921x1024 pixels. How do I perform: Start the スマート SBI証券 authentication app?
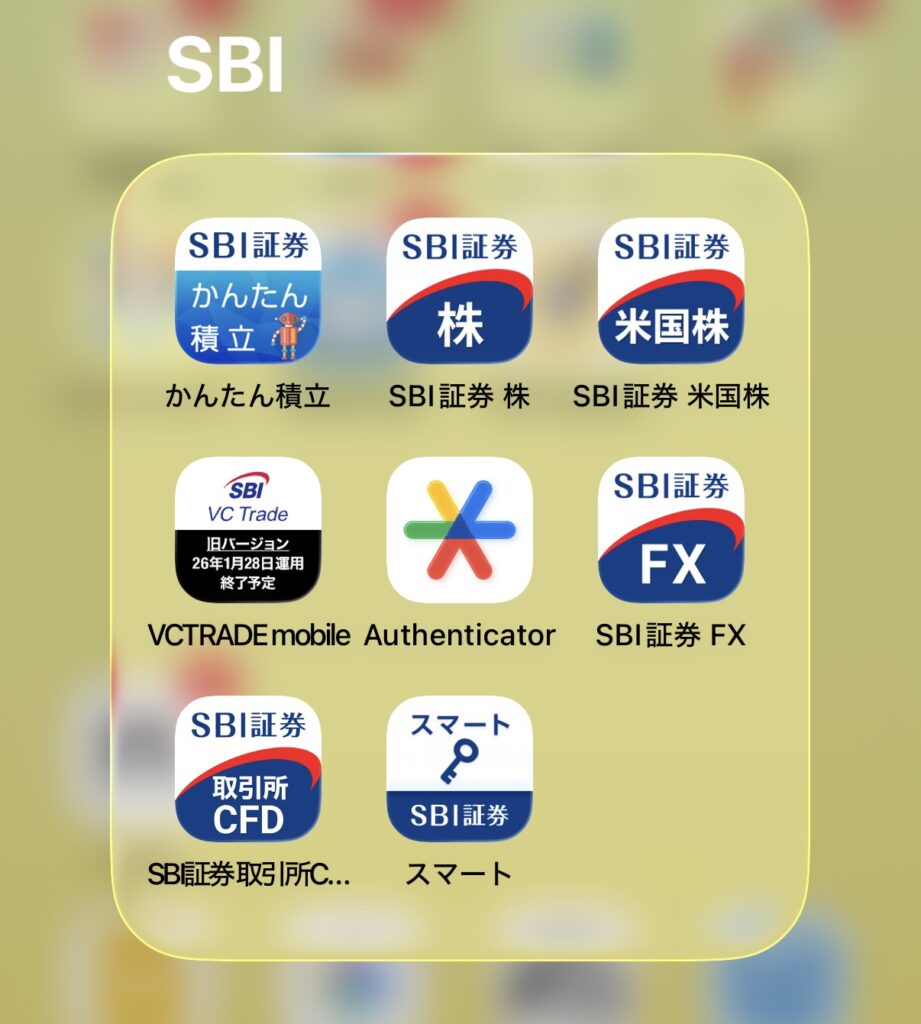(x=460, y=770)
